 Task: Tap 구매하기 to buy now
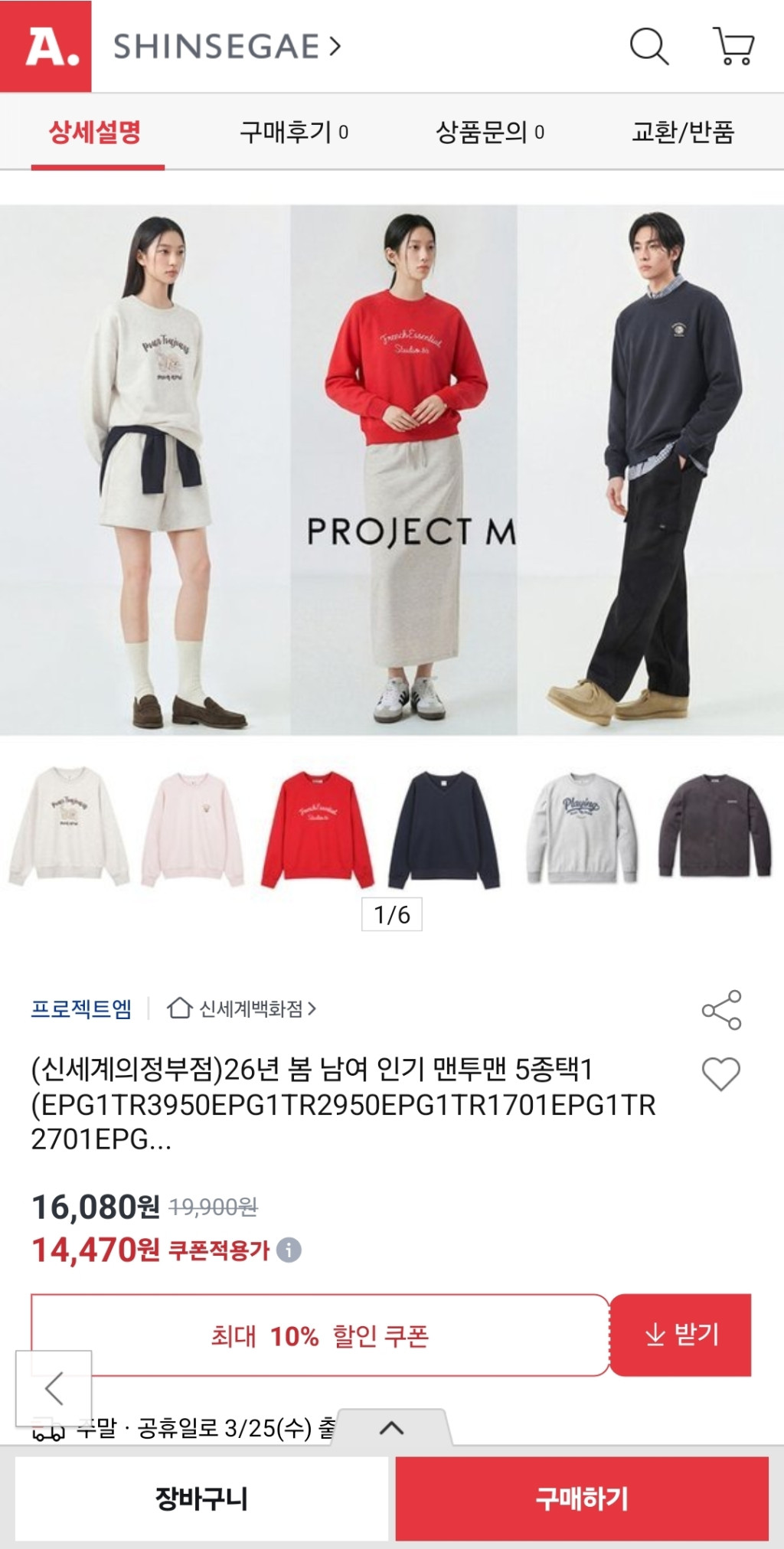click(582, 1498)
